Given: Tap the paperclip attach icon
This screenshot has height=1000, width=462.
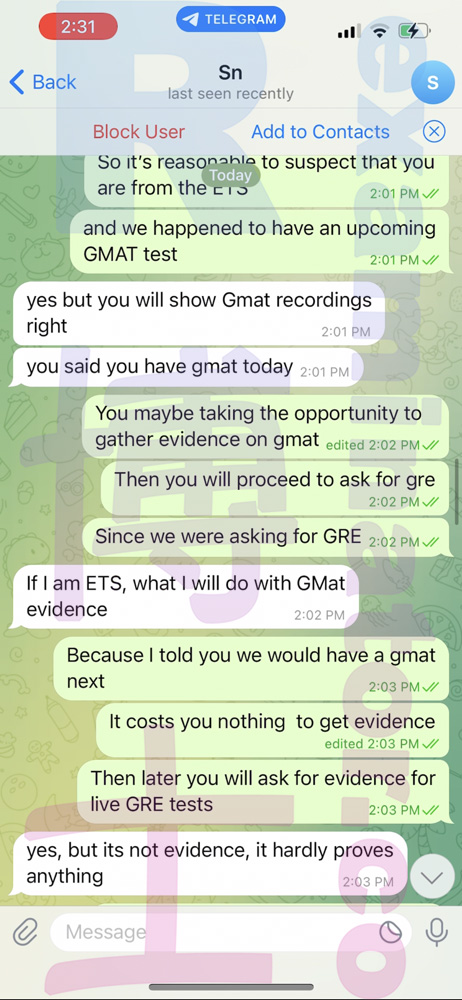Looking at the screenshot, I should pos(26,933).
